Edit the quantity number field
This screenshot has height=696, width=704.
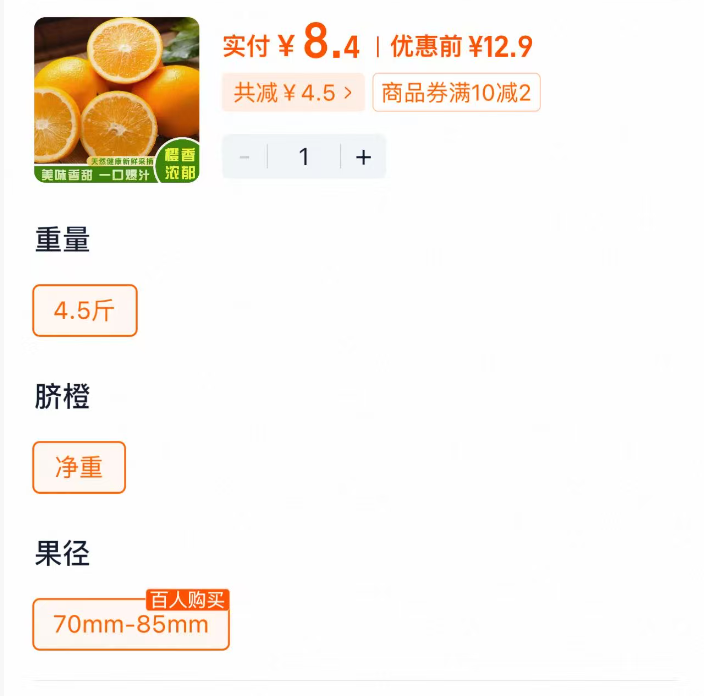click(304, 157)
